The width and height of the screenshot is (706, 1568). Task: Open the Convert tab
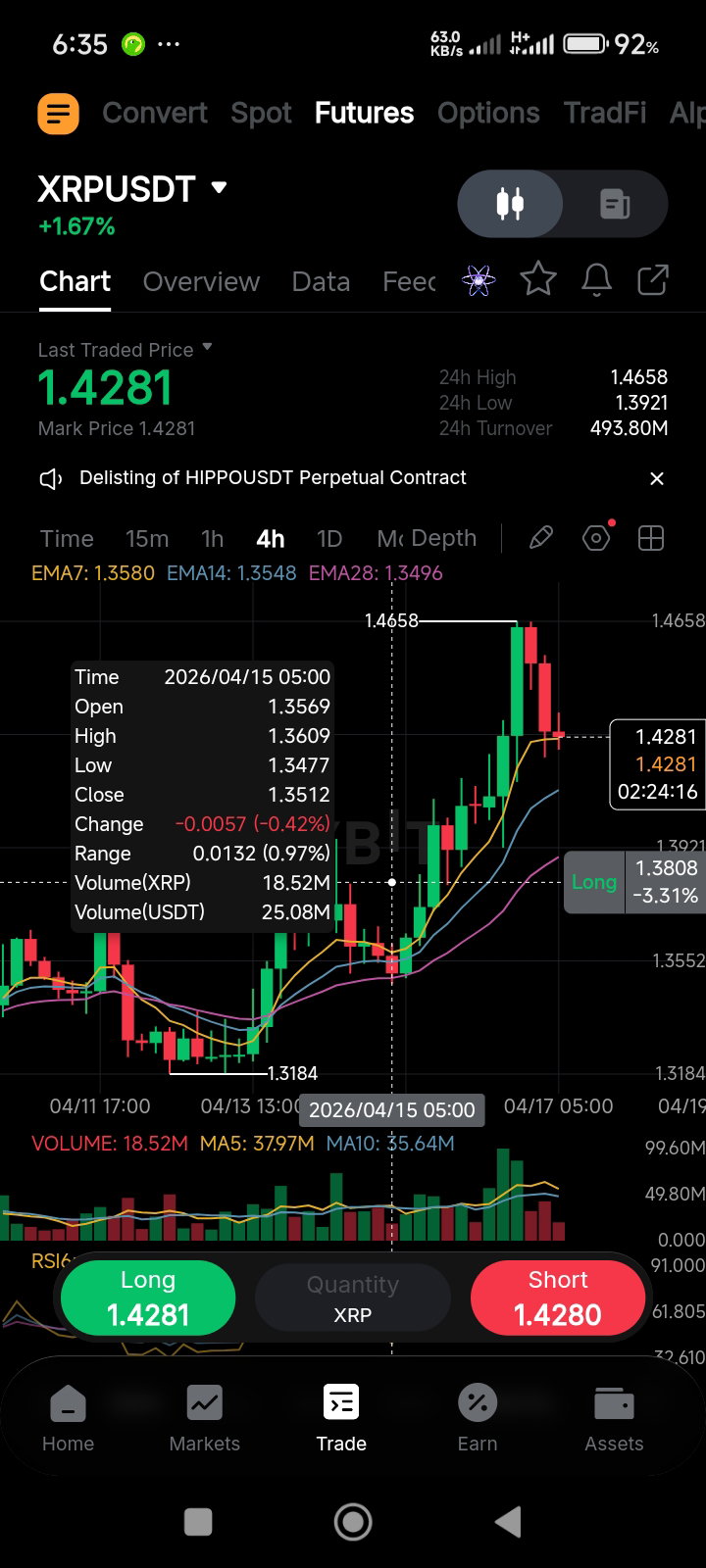155,114
